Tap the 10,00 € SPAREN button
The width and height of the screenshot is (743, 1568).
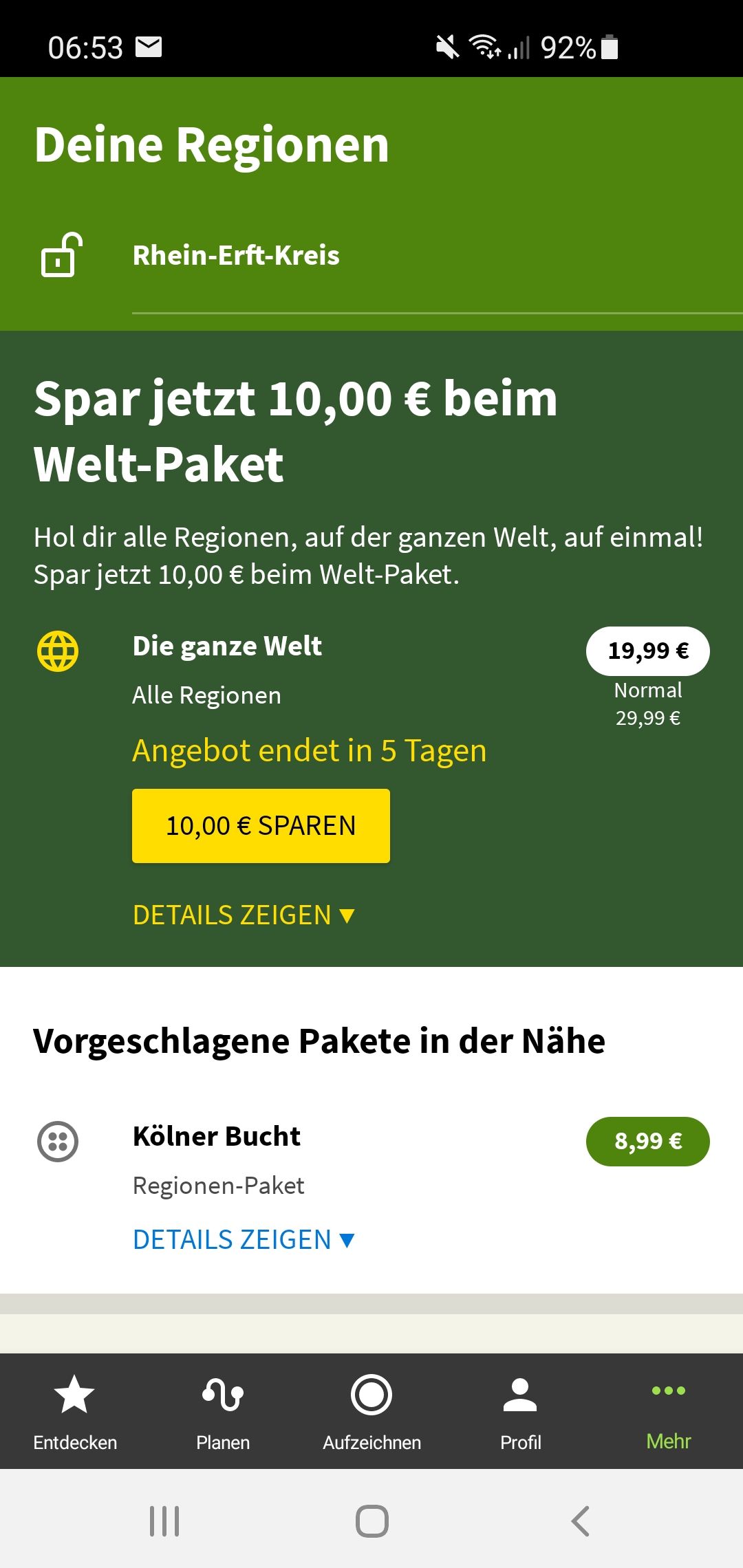click(x=261, y=825)
